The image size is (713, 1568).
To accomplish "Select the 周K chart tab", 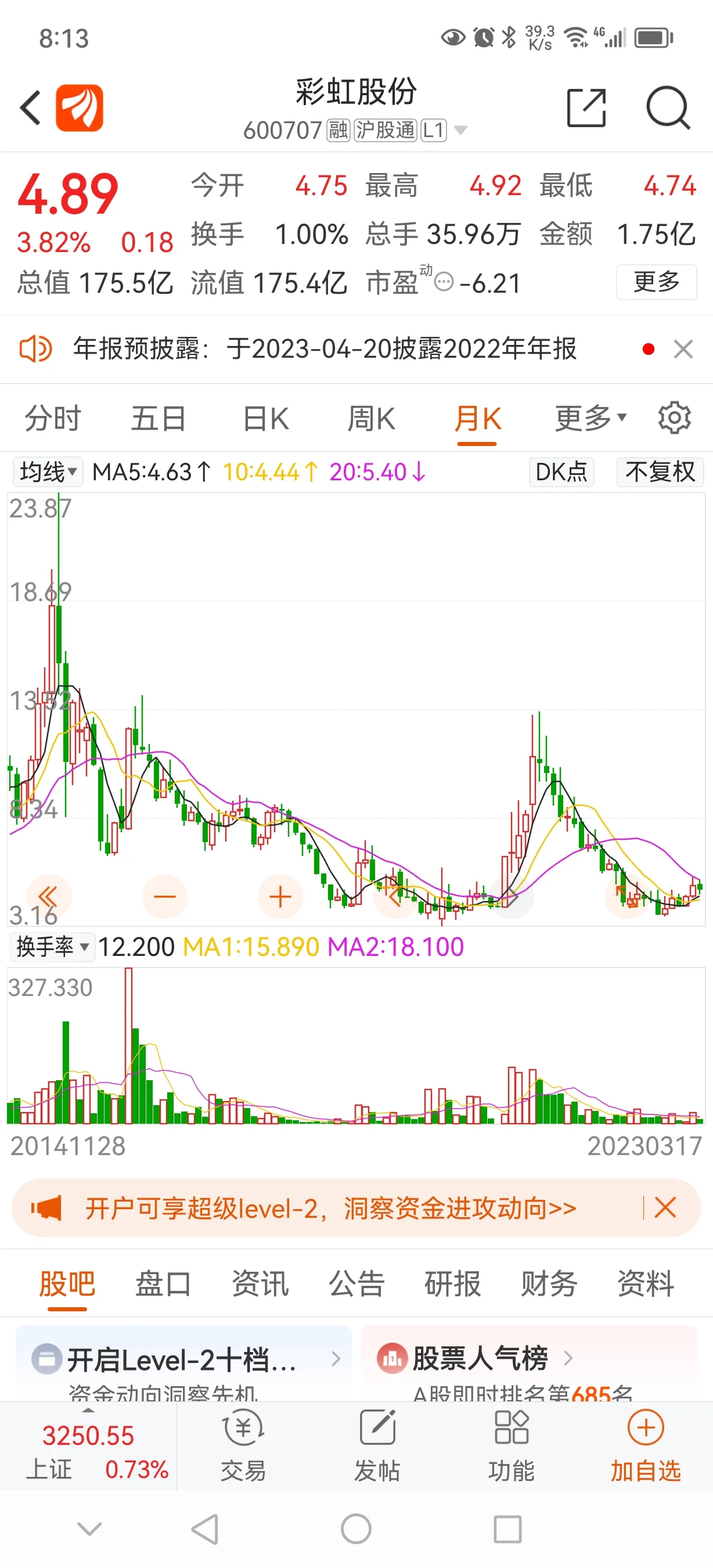I will point(371,419).
